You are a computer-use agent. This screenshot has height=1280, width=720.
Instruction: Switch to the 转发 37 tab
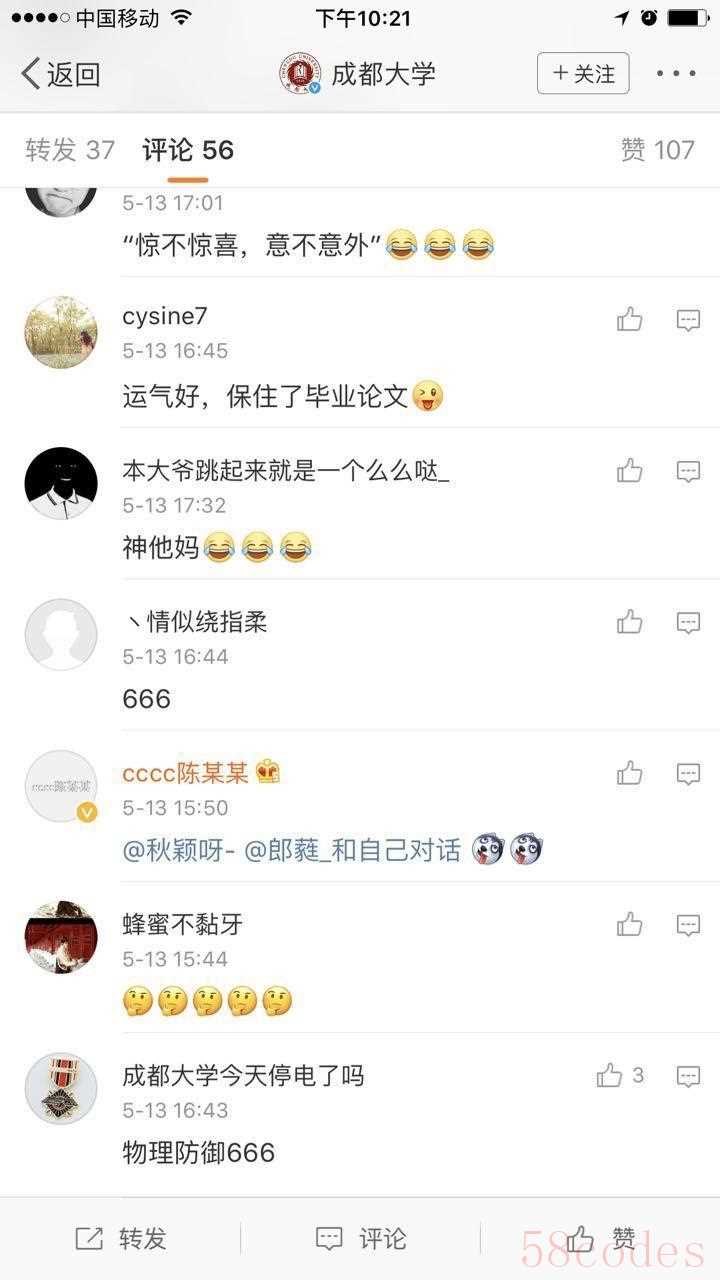click(70, 150)
